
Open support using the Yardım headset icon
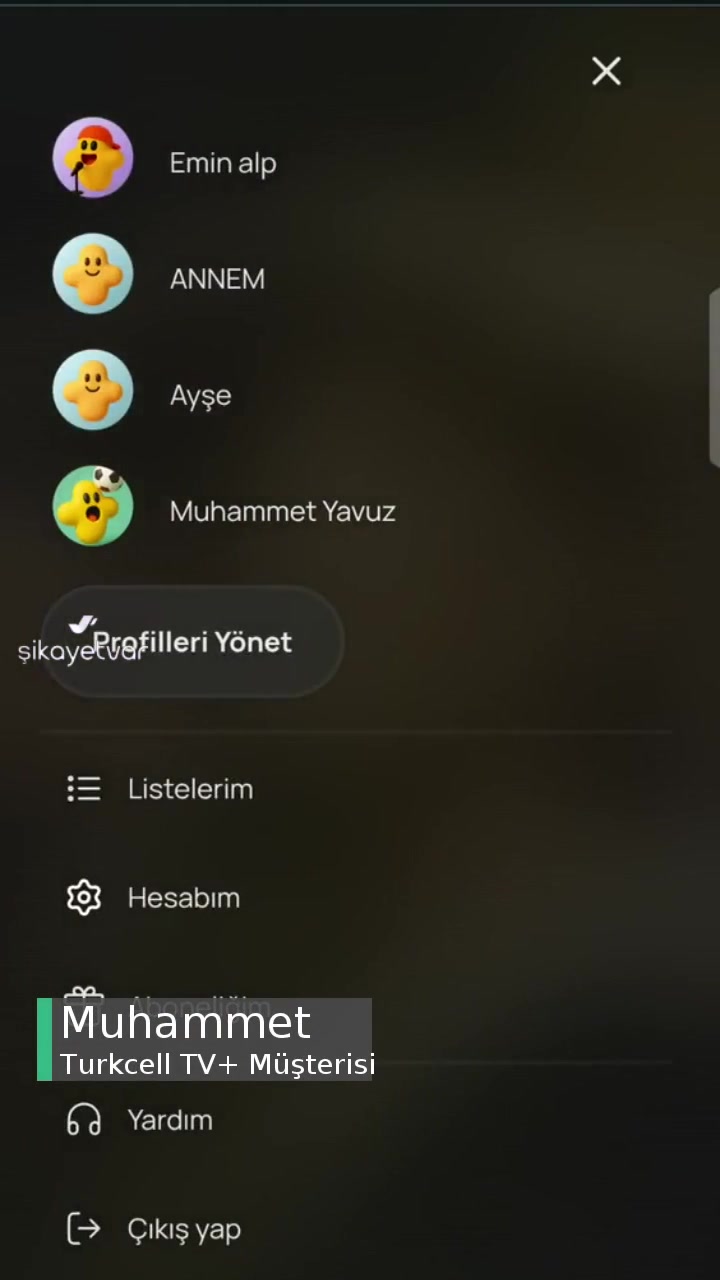coord(84,1120)
